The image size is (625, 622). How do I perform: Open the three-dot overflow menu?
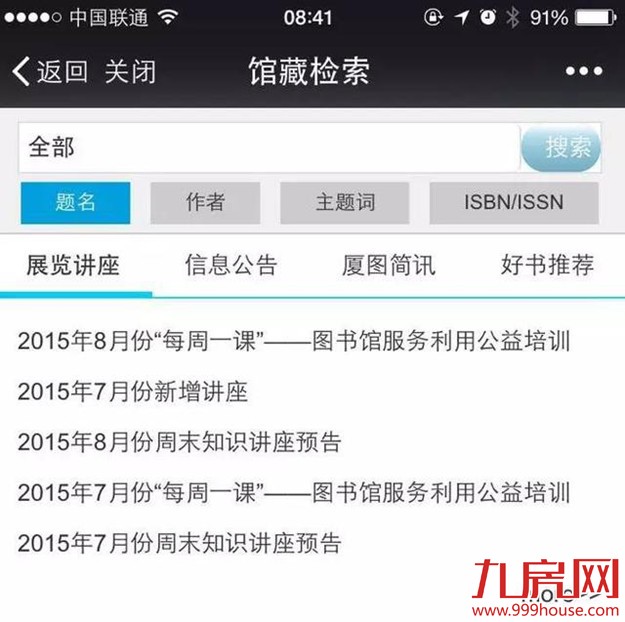click(584, 72)
